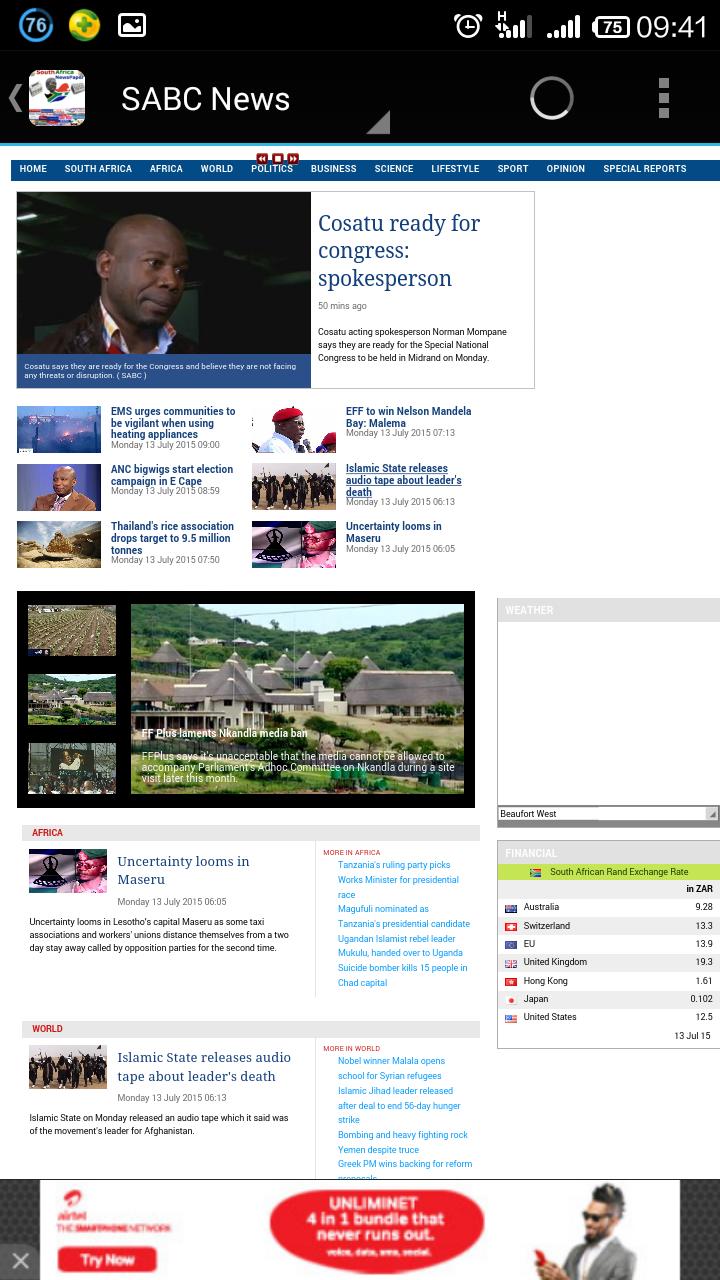Change weather city from Beaufort West

(608, 814)
